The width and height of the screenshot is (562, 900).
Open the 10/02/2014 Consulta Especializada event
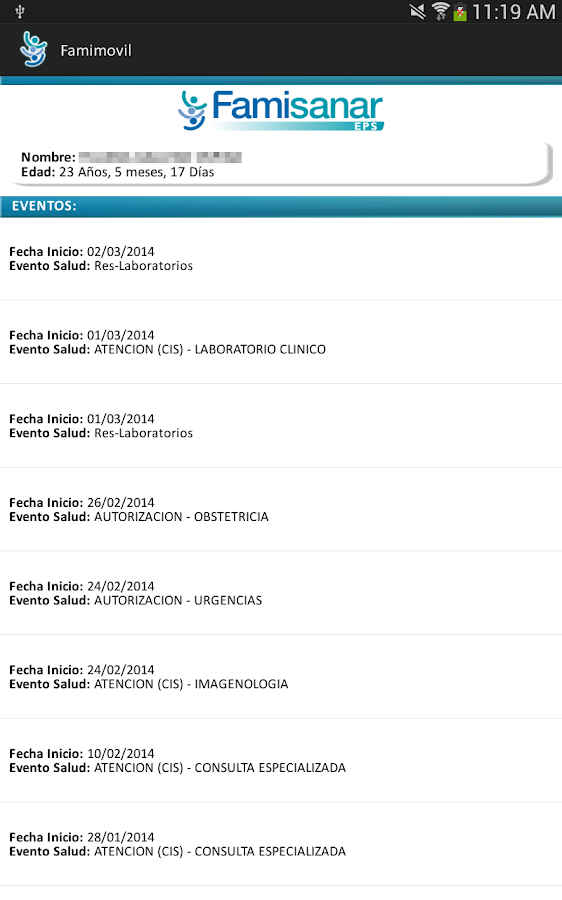(281, 761)
